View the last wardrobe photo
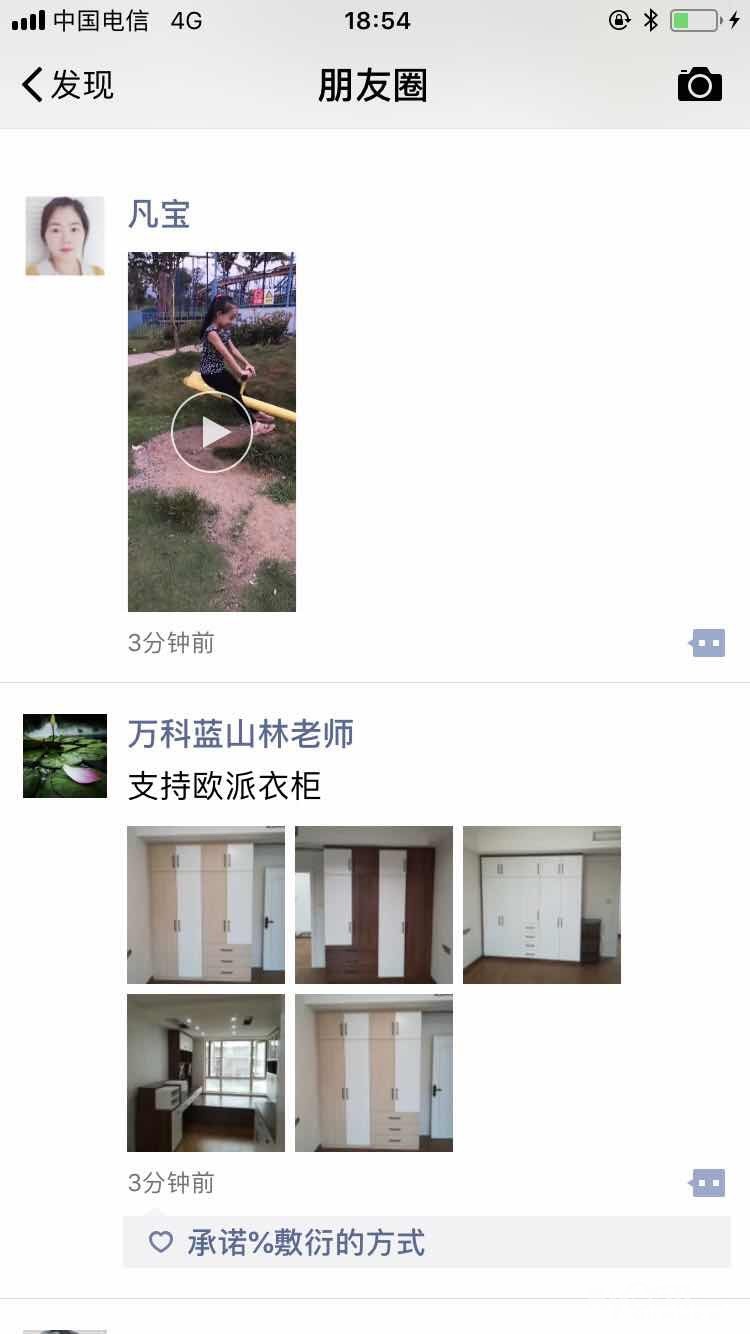Viewport: 750px width, 1334px height. [x=374, y=1073]
